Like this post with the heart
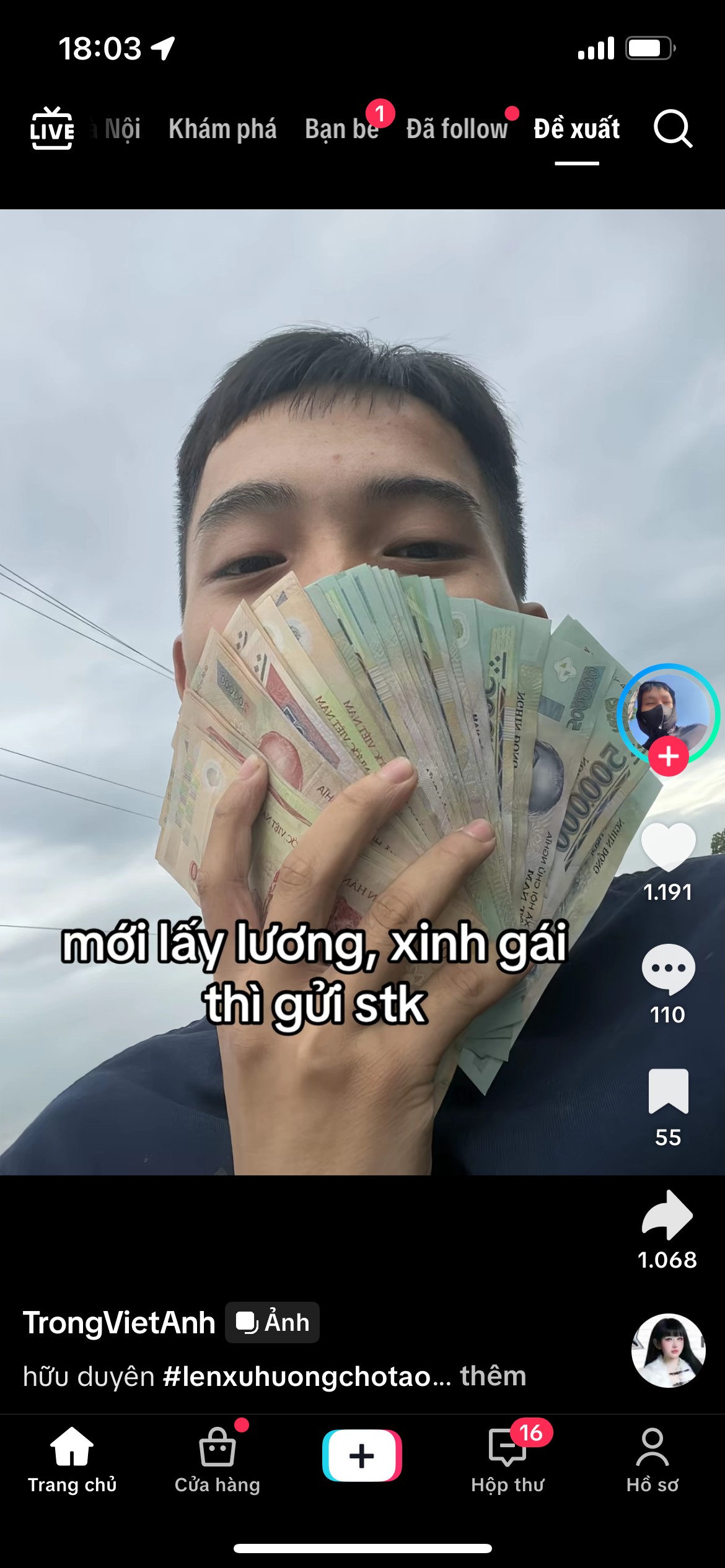 tap(668, 847)
